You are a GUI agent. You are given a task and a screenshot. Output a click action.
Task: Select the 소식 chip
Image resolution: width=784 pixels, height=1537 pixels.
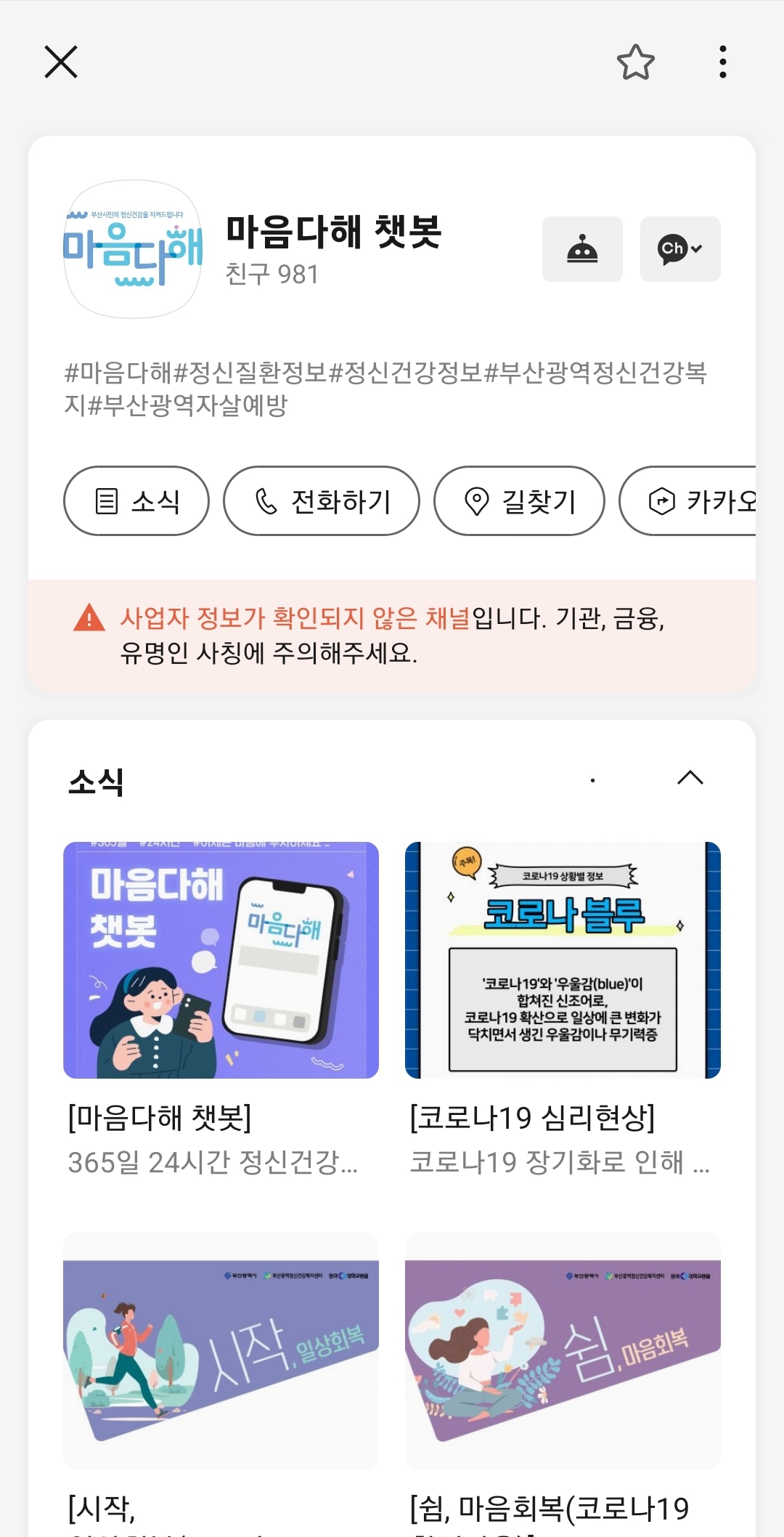click(x=136, y=501)
